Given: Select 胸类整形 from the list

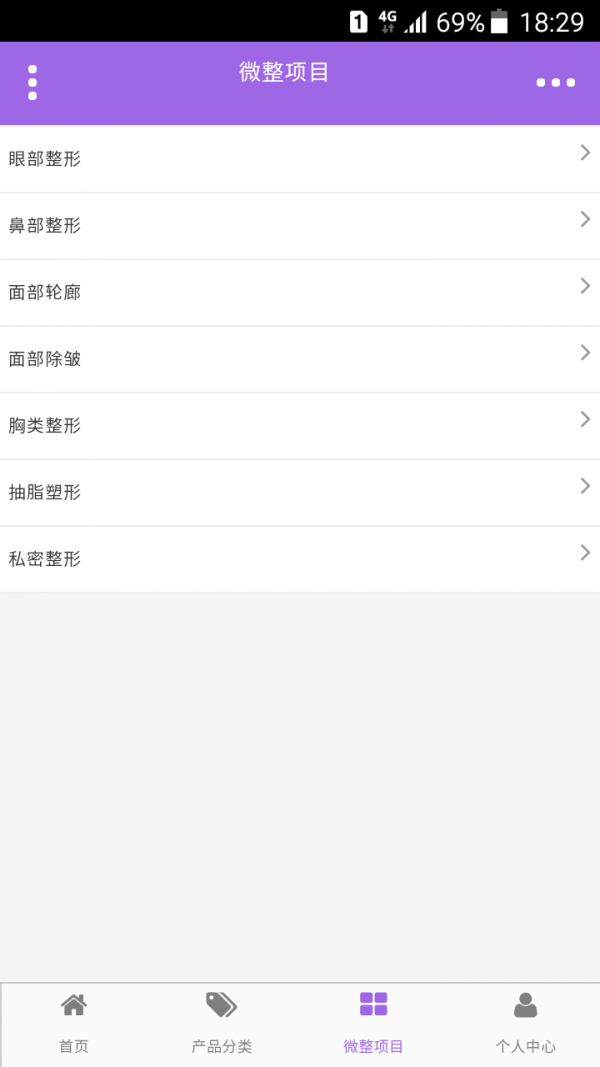Looking at the screenshot, I should coord(300,426).
